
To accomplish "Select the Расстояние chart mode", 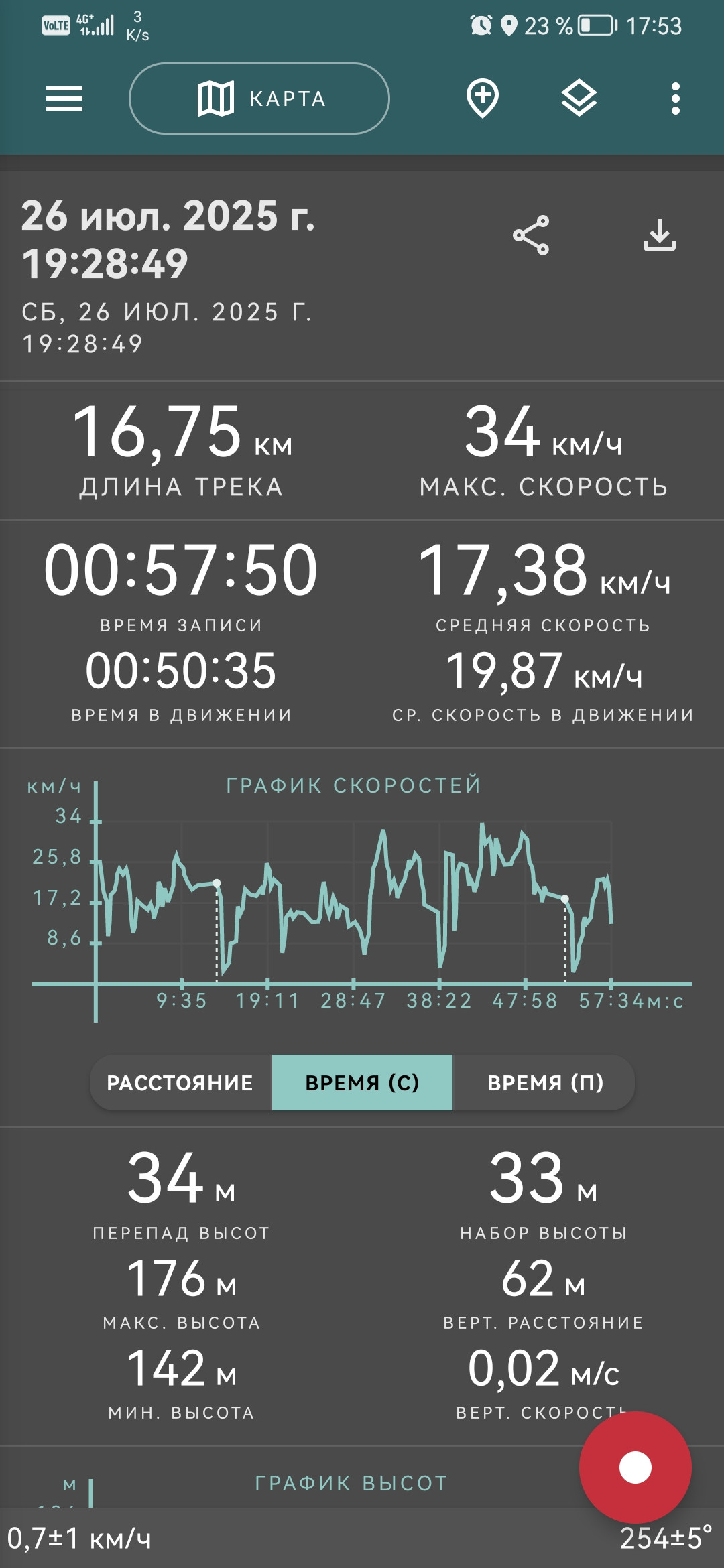I will pos(180,1083).
